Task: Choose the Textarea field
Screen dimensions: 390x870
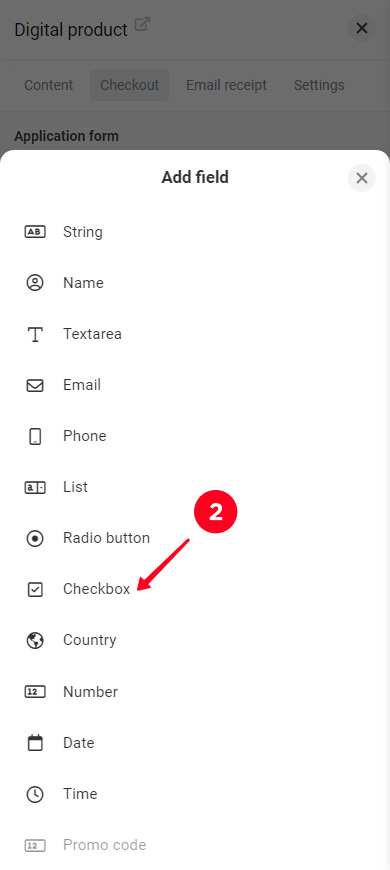Action: tap(195, 334)
